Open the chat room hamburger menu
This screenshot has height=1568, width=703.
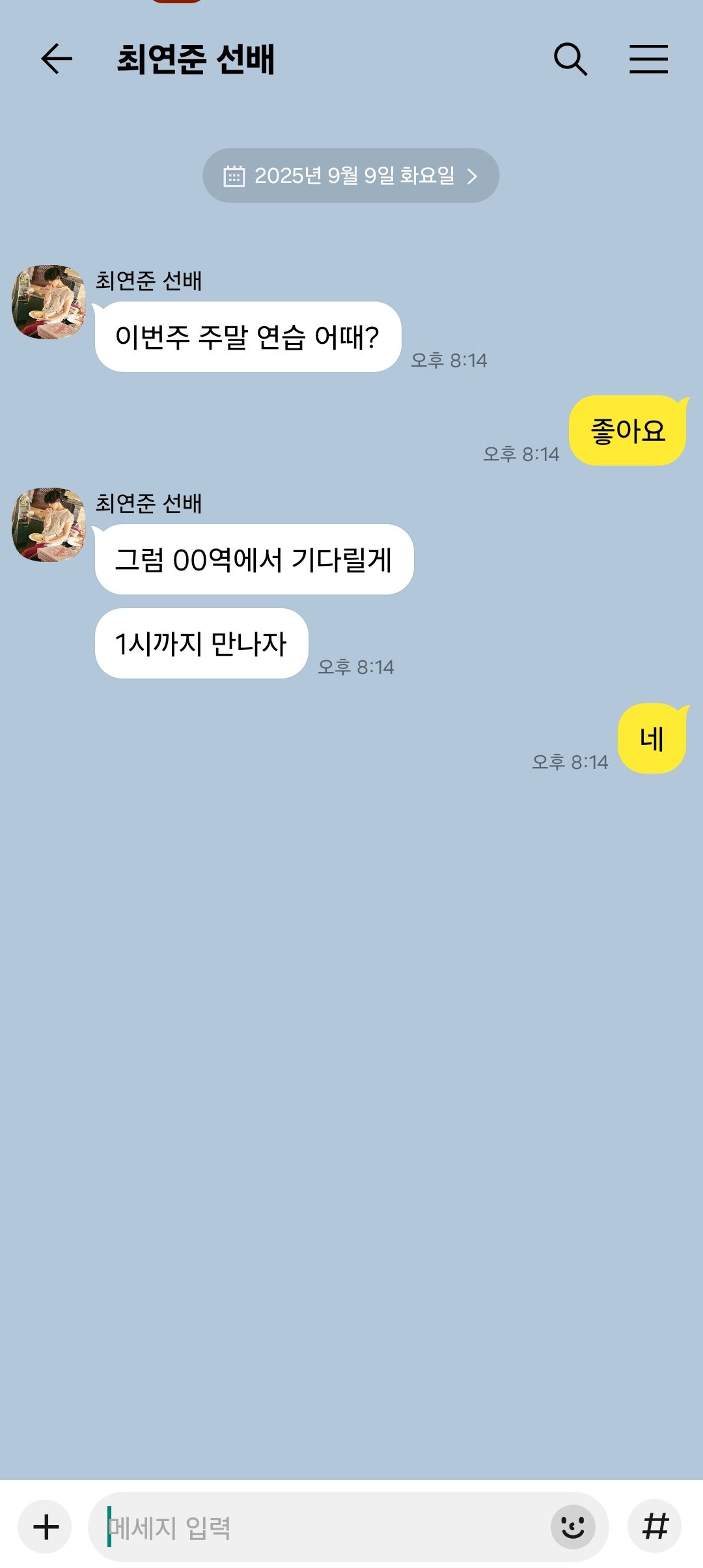(648, 59)
